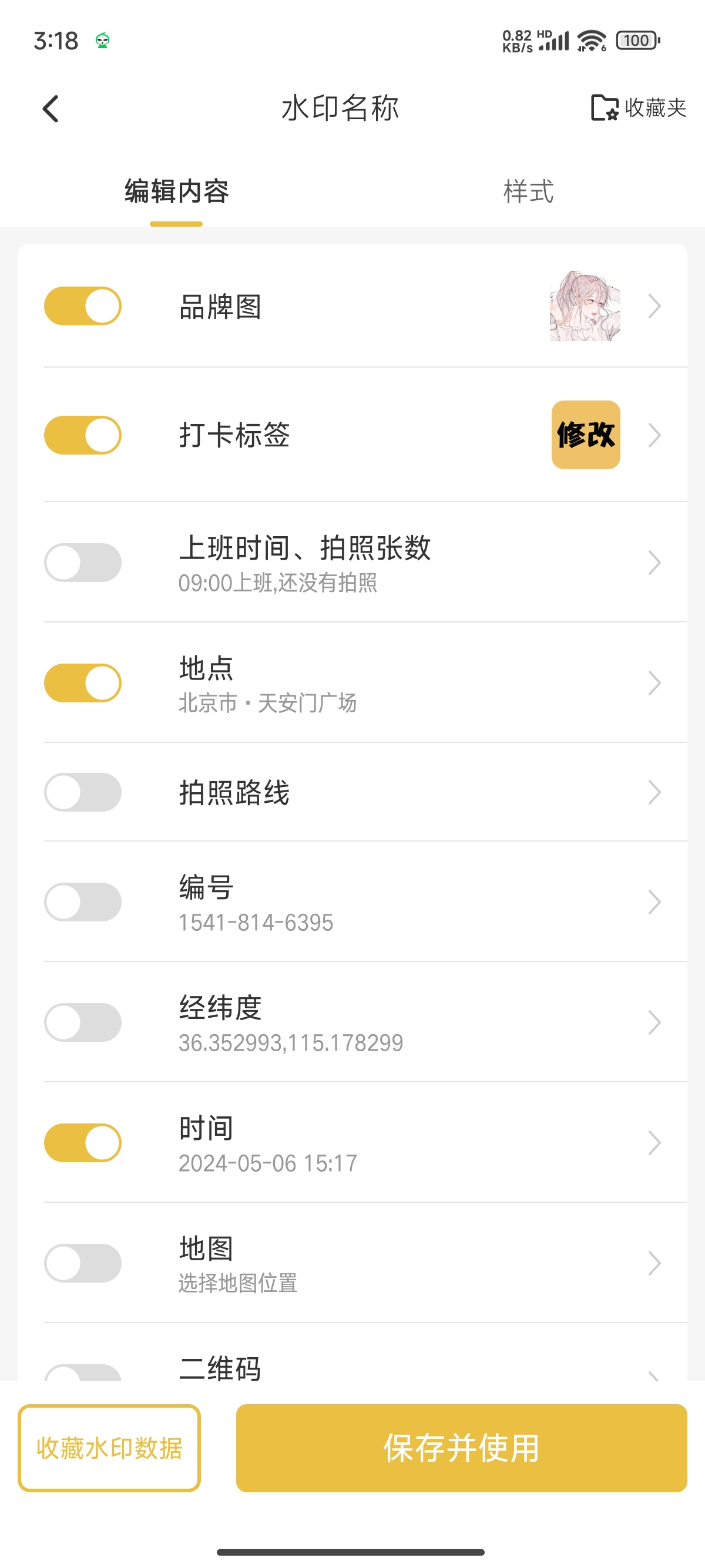
Task: Turn off the 品牌图 switch
Action: coord(83,306)
